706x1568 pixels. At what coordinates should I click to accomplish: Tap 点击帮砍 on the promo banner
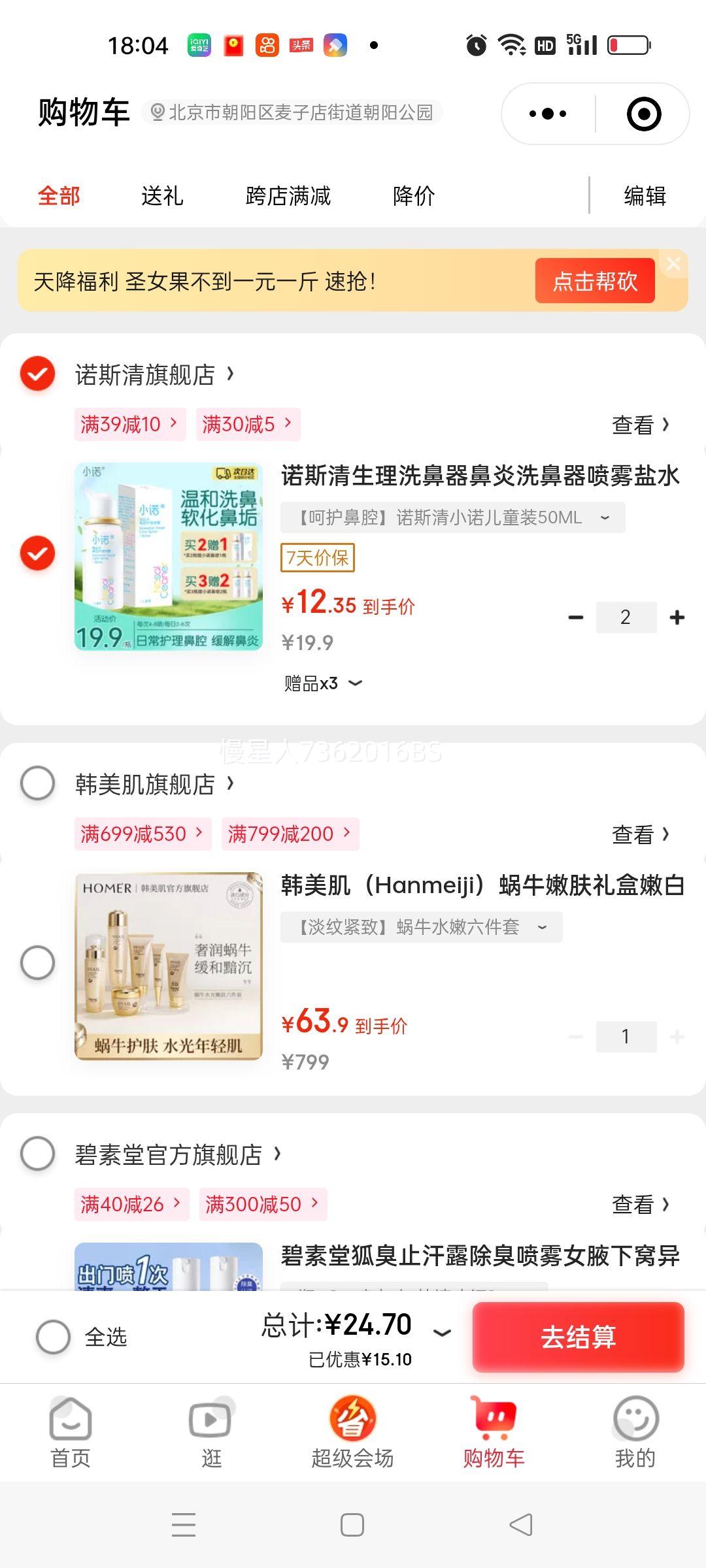pos(594,280)
